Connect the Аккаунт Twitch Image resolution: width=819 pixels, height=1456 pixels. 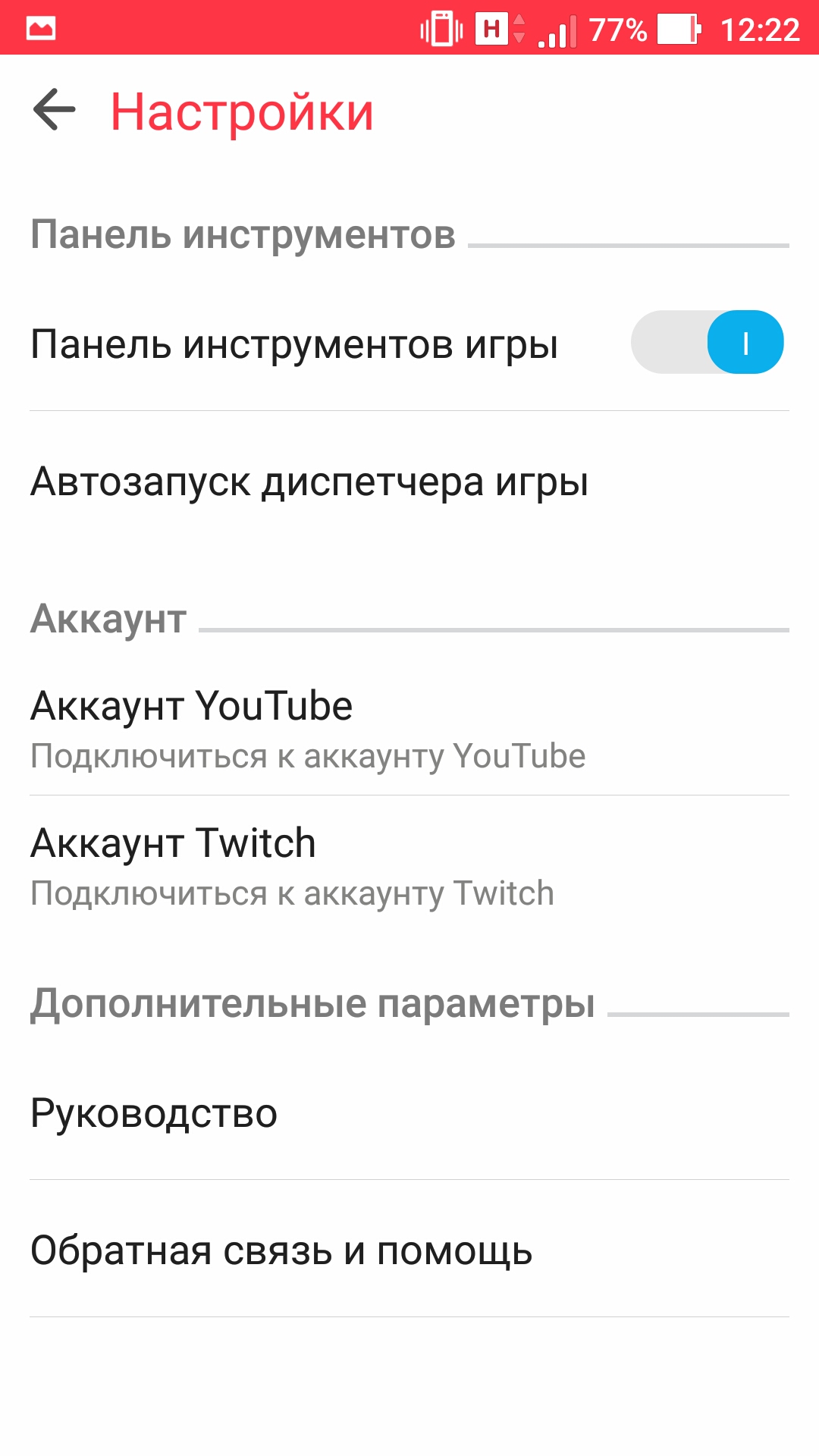[x=409, y=864]
